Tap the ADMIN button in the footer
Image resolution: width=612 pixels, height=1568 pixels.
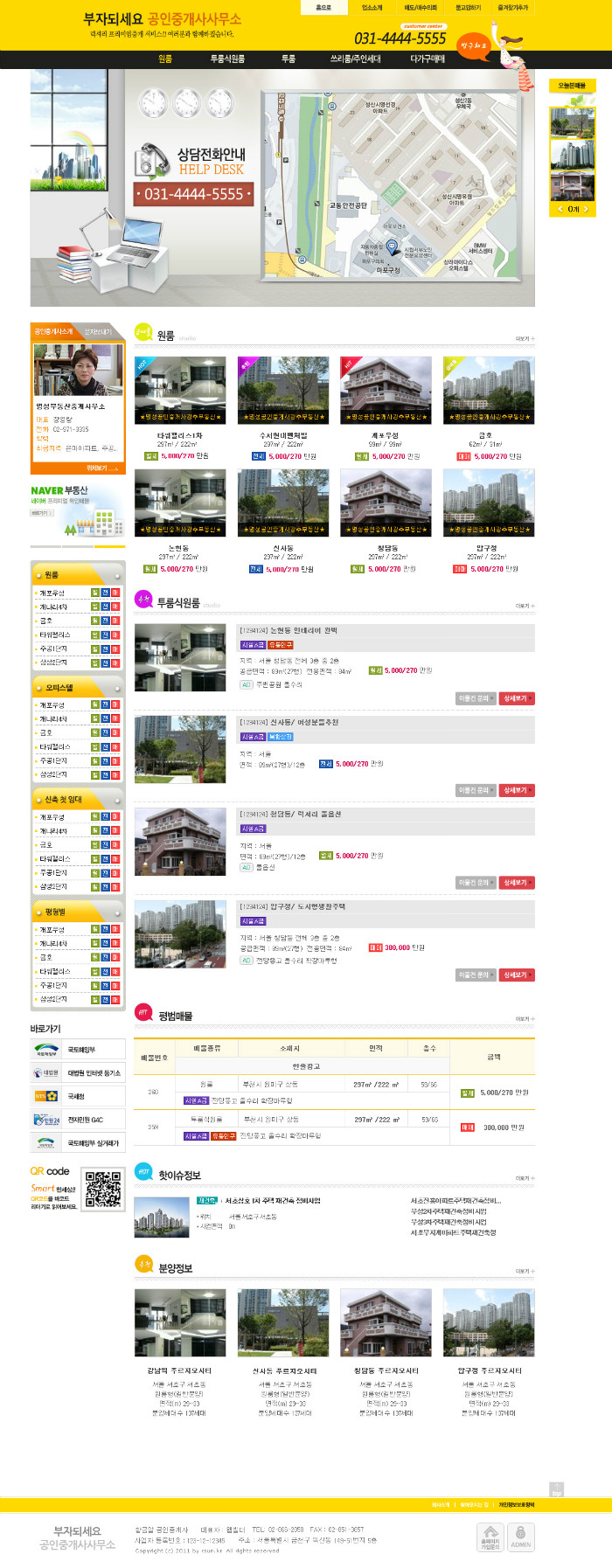click(x=520, y=1537)
